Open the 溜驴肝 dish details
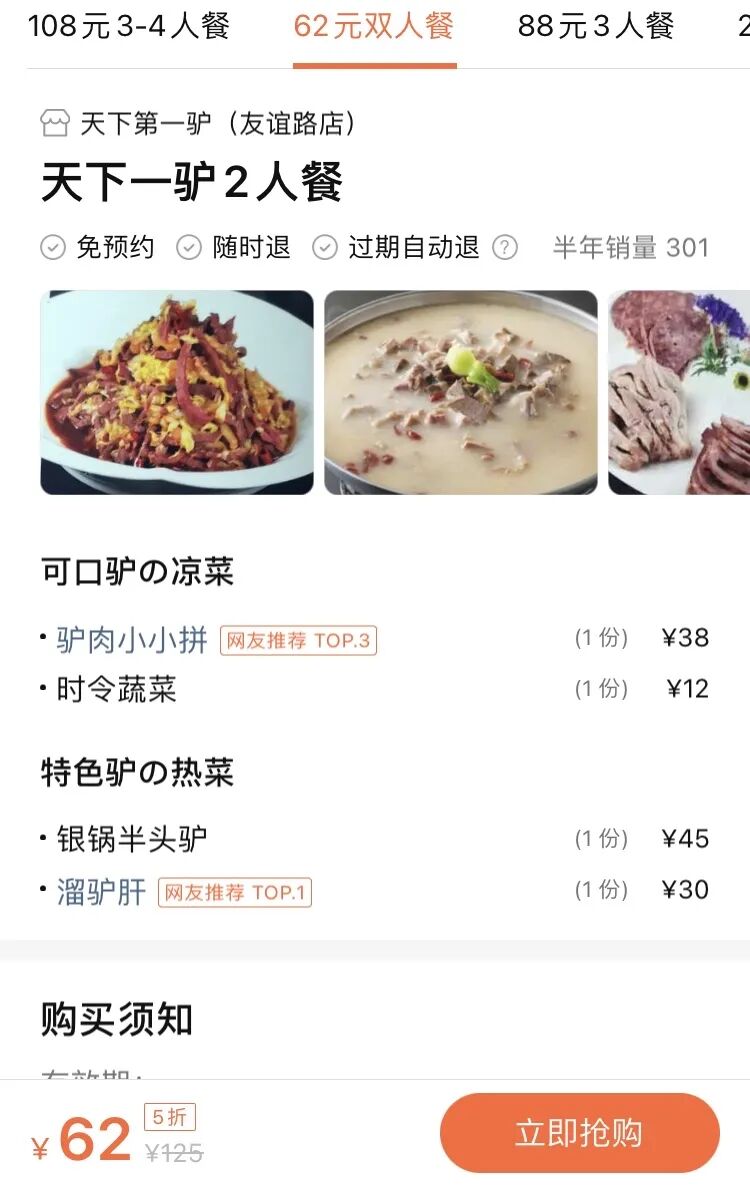Image resolution: width=750 pixels, height=1187 pixels. 101,891
